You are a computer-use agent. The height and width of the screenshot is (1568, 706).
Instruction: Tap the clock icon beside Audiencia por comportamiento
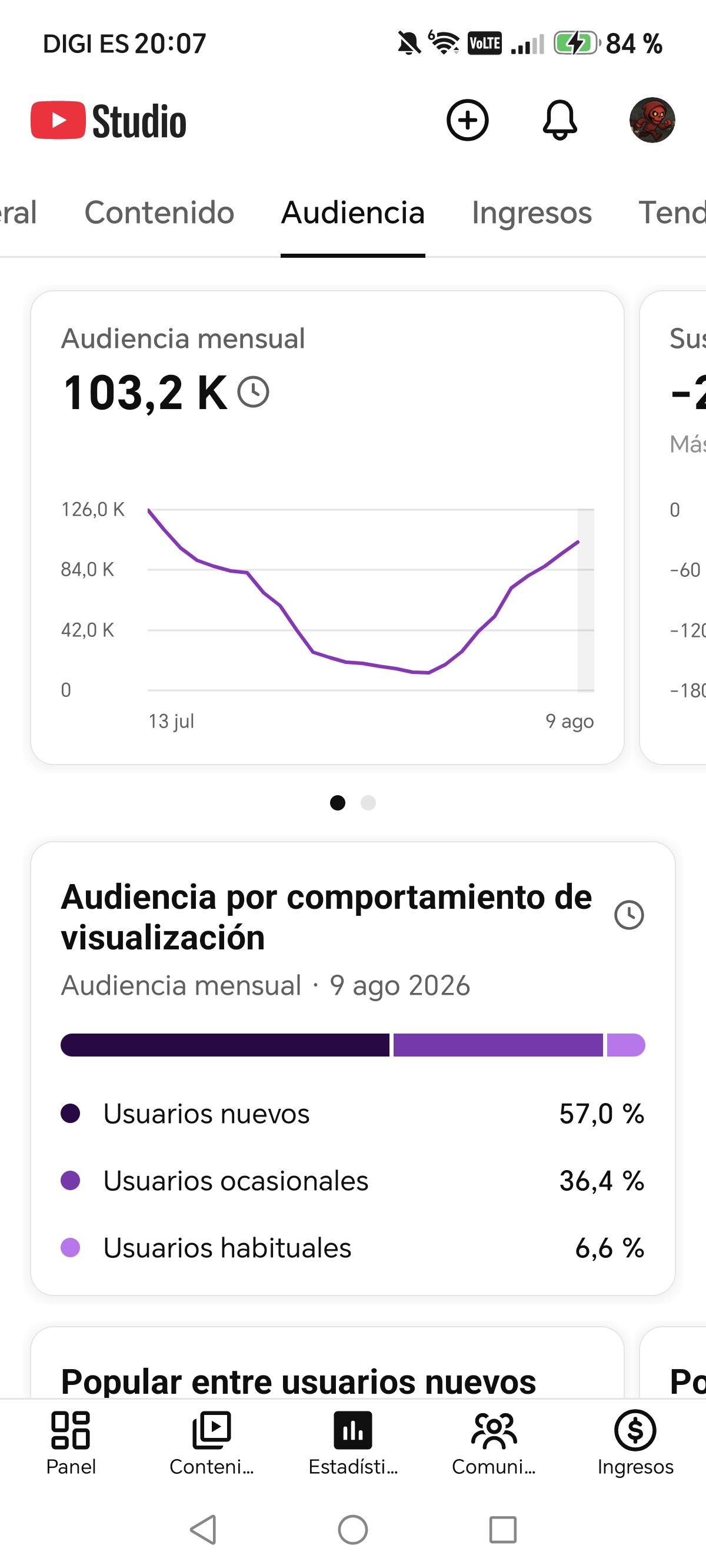point(630,915)
